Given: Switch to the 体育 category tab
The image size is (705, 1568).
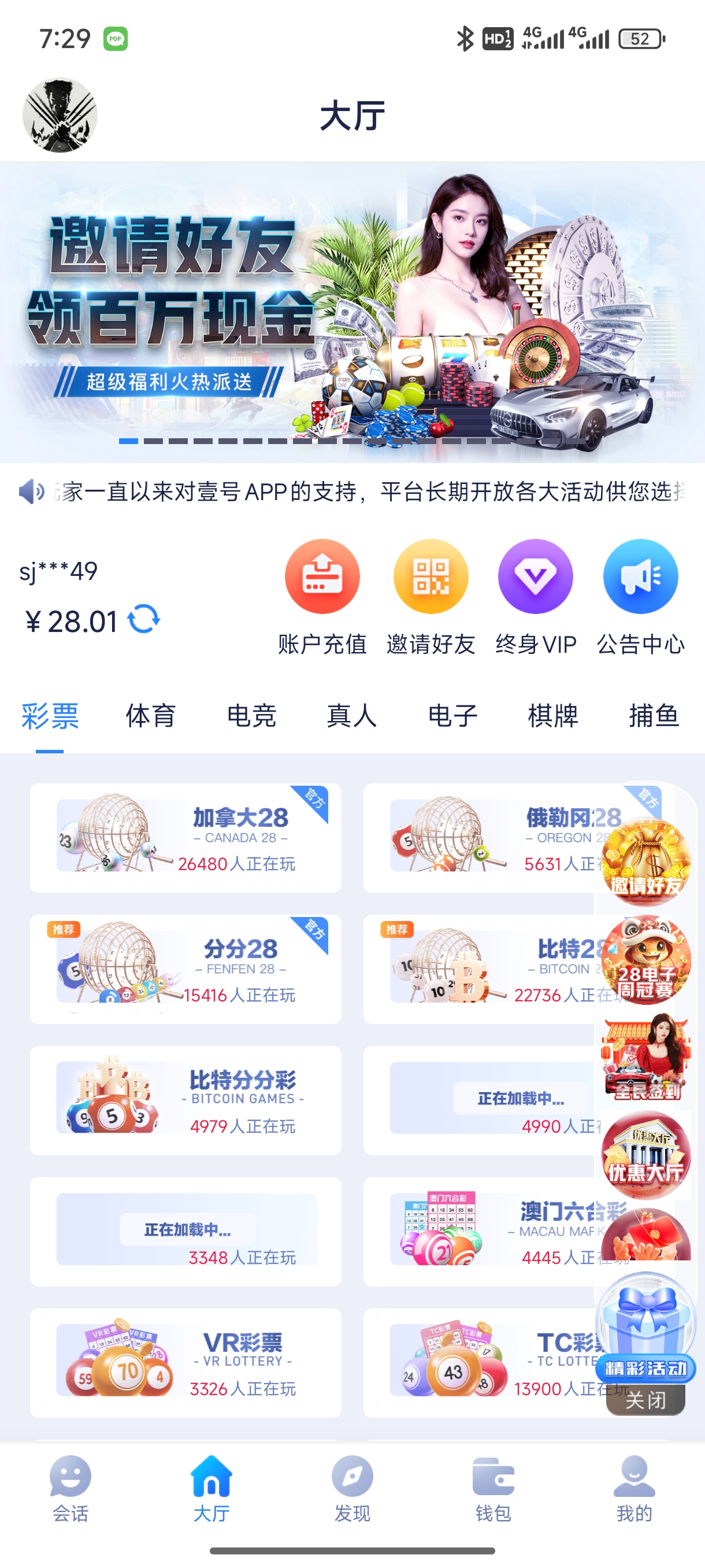Looking at the screenshot, I should point(150,716).
